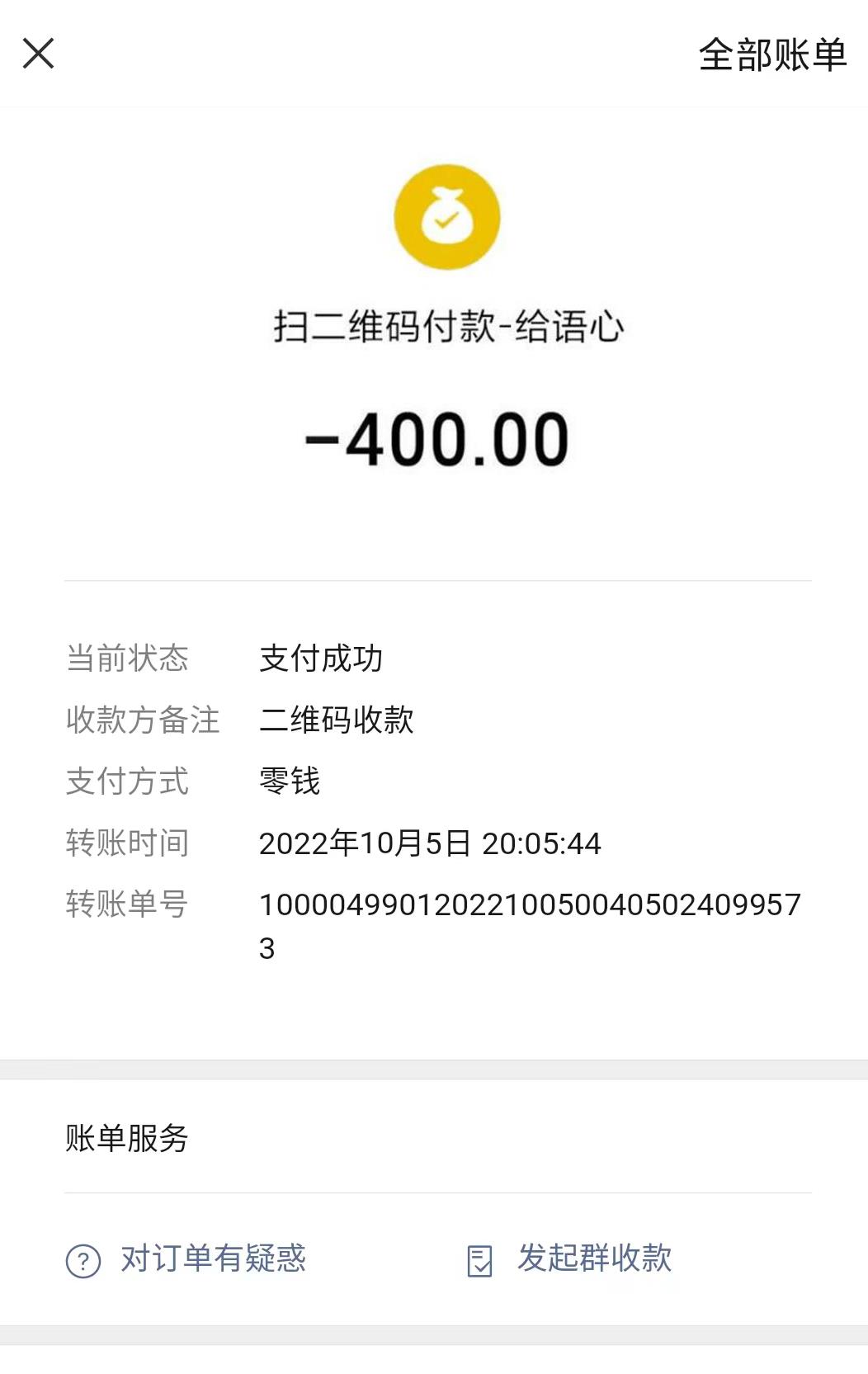Open 全部账单 (all bills)
868x1374 pixels.
point(772,55)
